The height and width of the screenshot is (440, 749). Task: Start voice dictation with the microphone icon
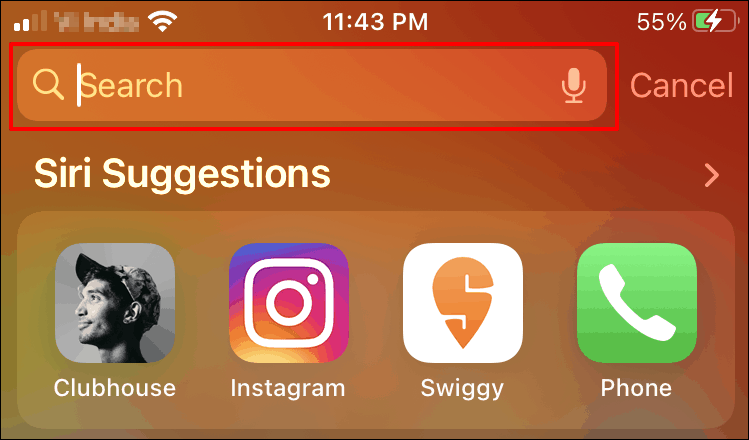pyautogui.click(x=573, y=86)
